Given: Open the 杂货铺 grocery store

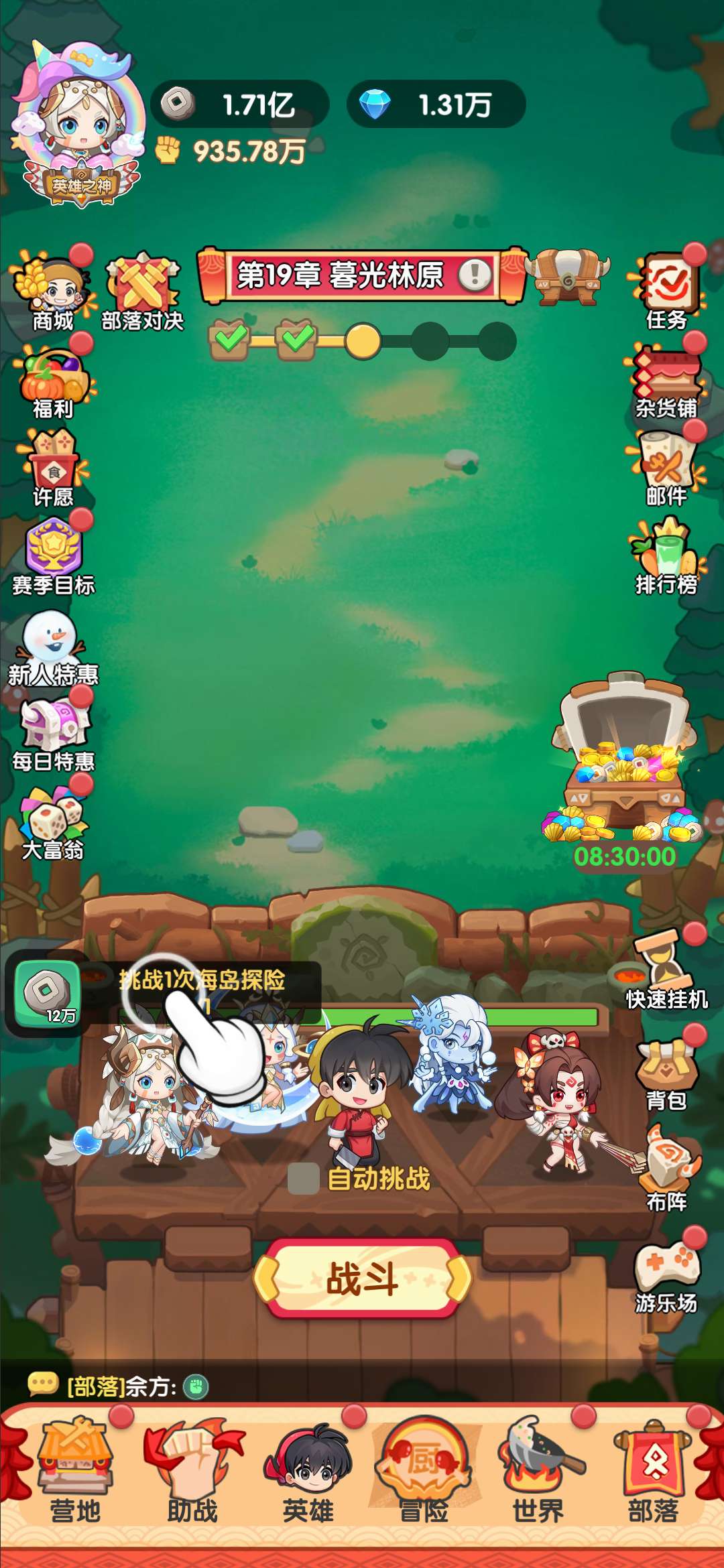Looking at the screenshot, I should 666,381.
